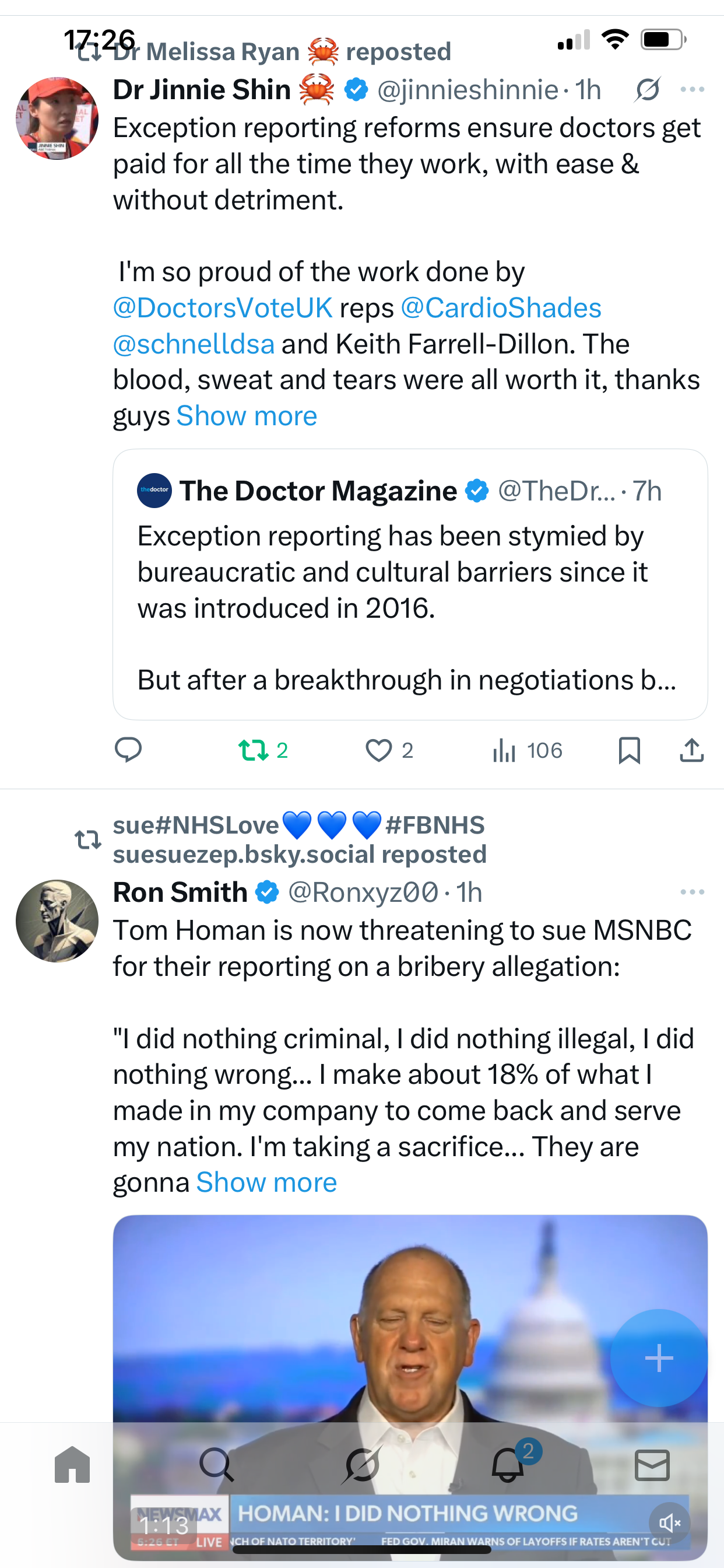Share Dr Jinnie Shin's post

tap(691, 750)
